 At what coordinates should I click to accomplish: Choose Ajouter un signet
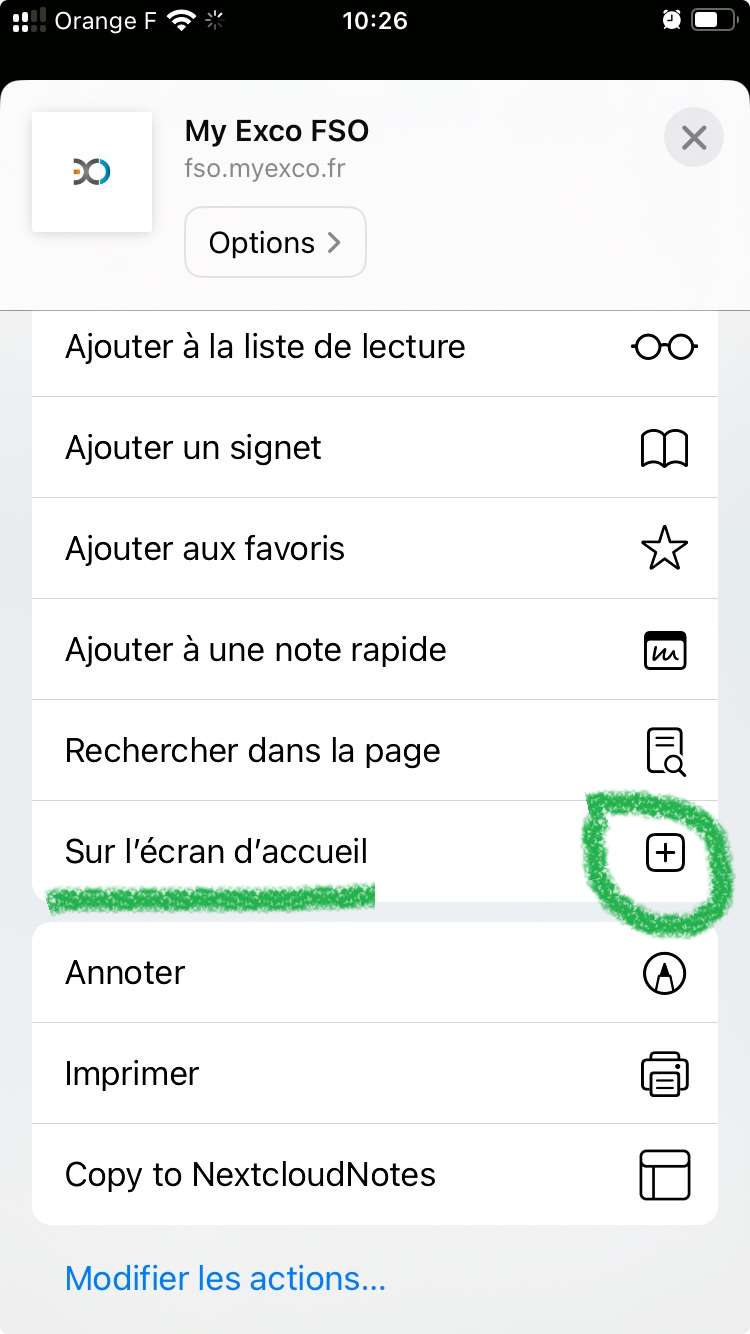point(375,447)
